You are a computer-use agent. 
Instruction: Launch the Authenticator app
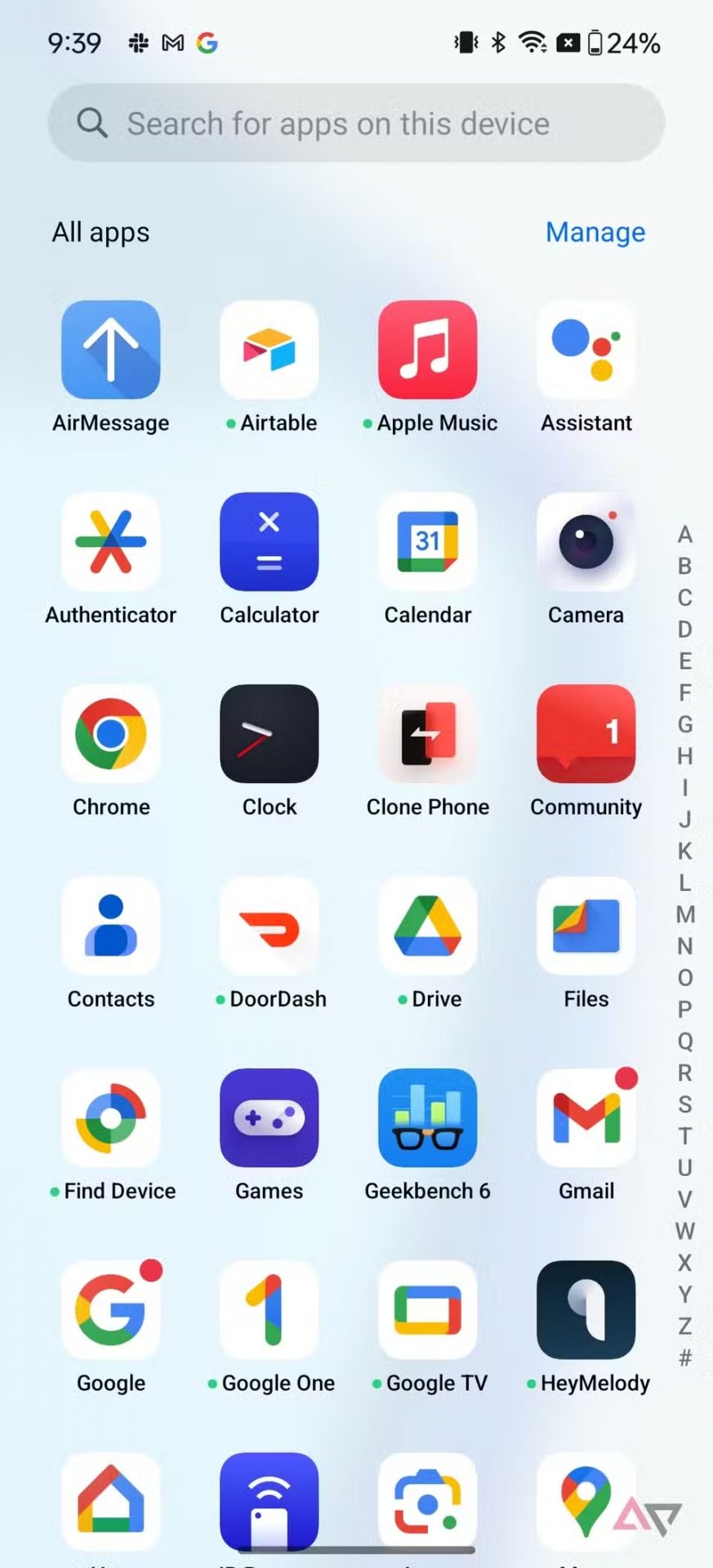point(111,542)
